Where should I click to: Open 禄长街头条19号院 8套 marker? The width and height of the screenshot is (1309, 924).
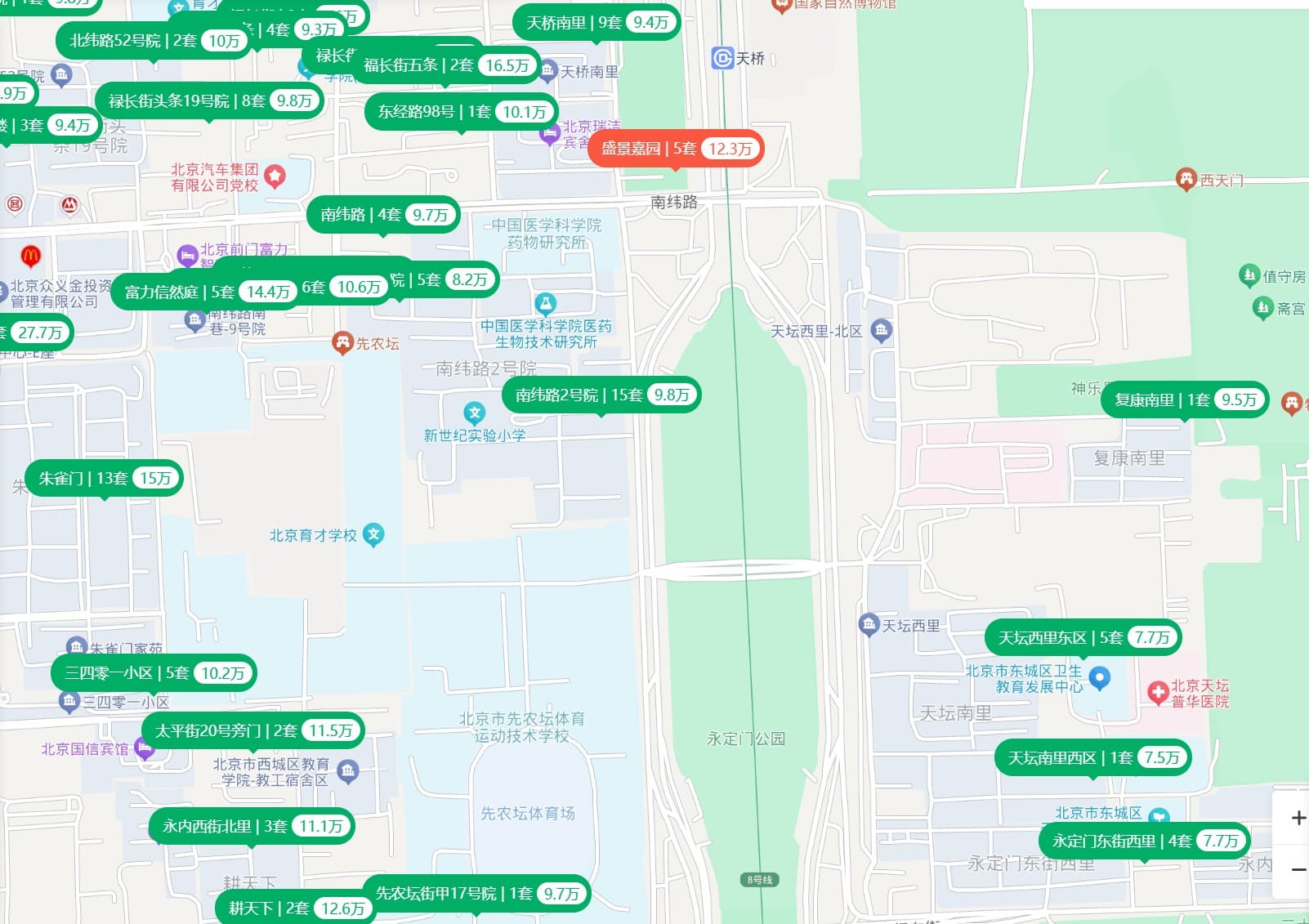tap(210, 101)
